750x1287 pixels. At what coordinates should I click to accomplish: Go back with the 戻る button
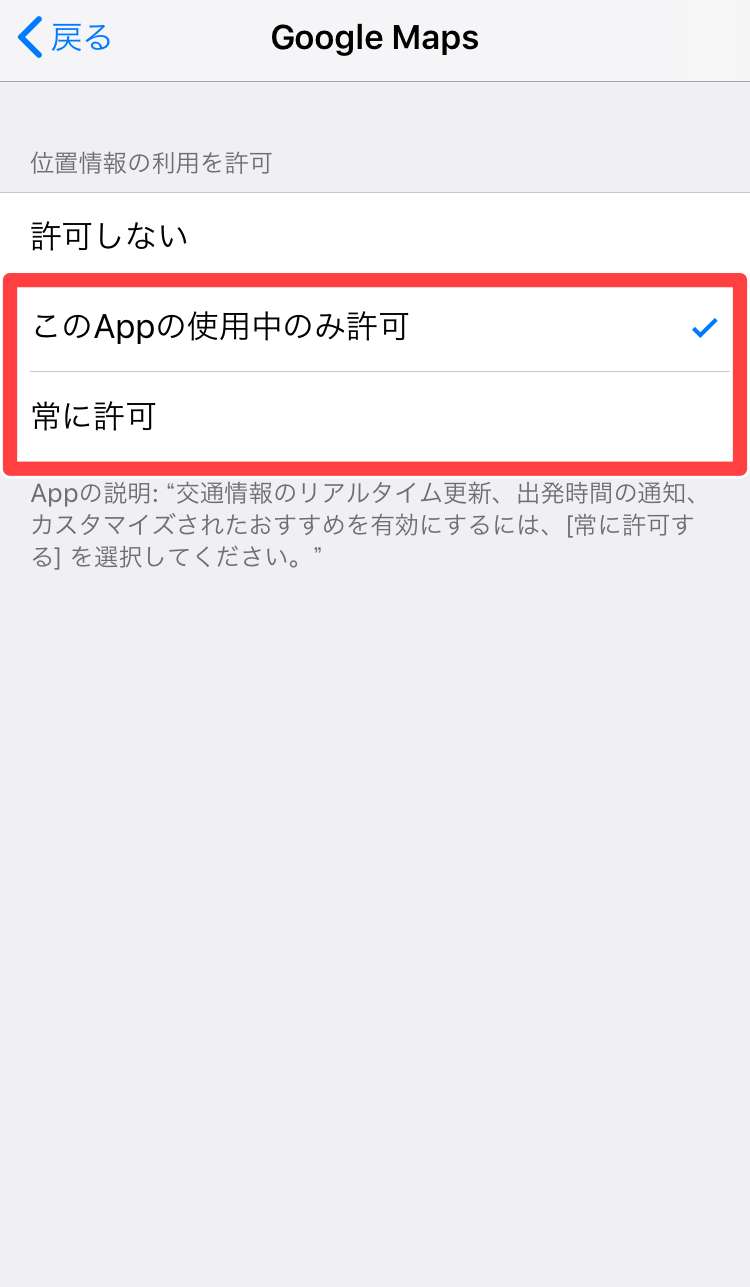(65, 38)
